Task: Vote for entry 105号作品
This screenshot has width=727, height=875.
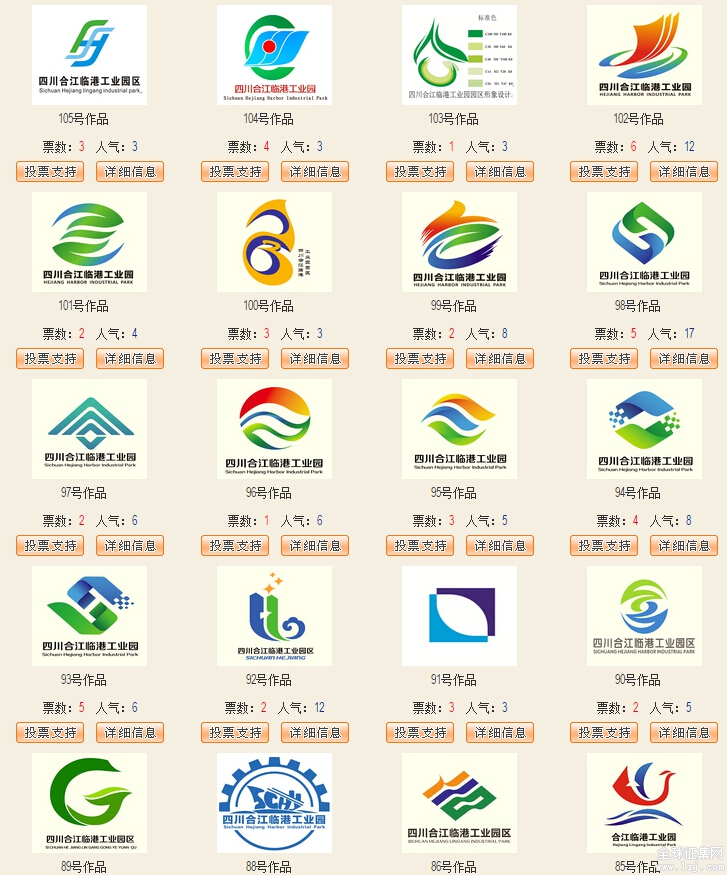Action: pyautogui.click(x=50, y=171)
